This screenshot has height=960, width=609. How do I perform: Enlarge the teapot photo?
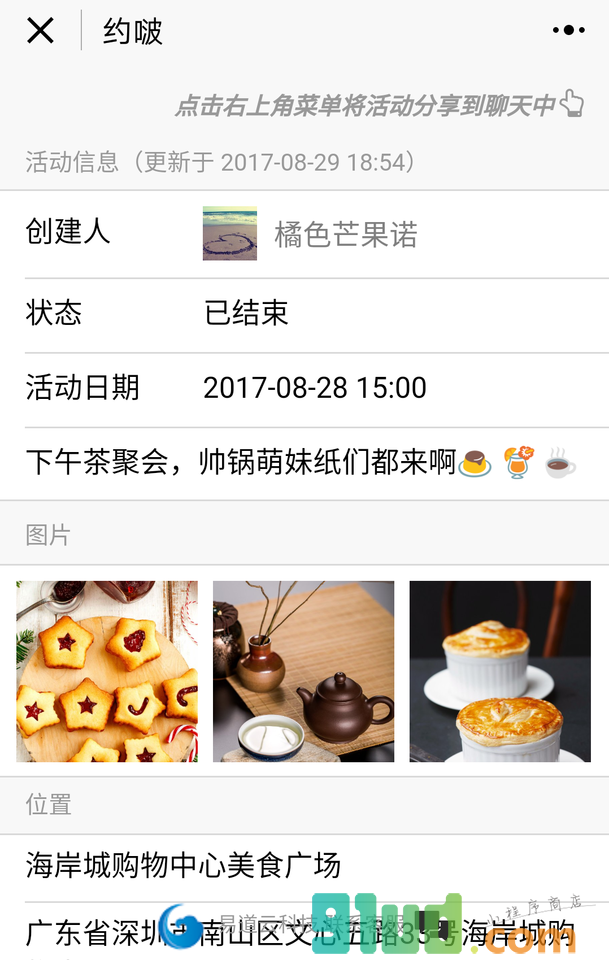click(x=303, y=671)
